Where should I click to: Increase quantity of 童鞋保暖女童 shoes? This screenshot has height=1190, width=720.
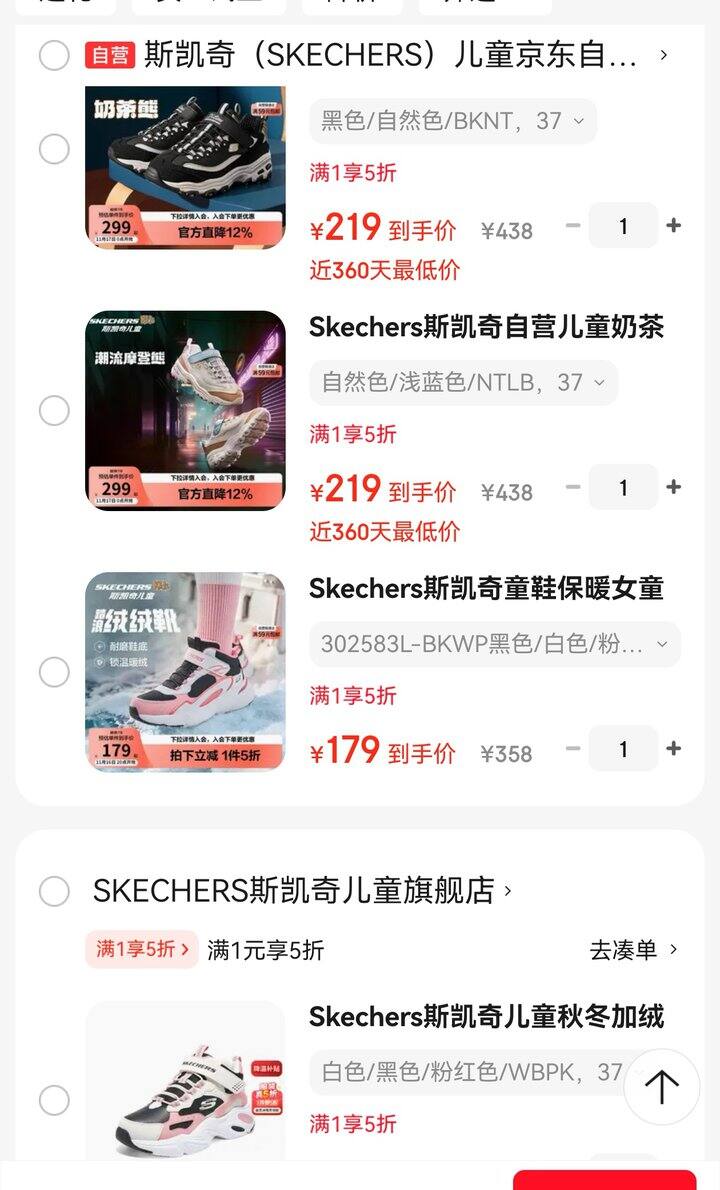[x=674, y=748]
